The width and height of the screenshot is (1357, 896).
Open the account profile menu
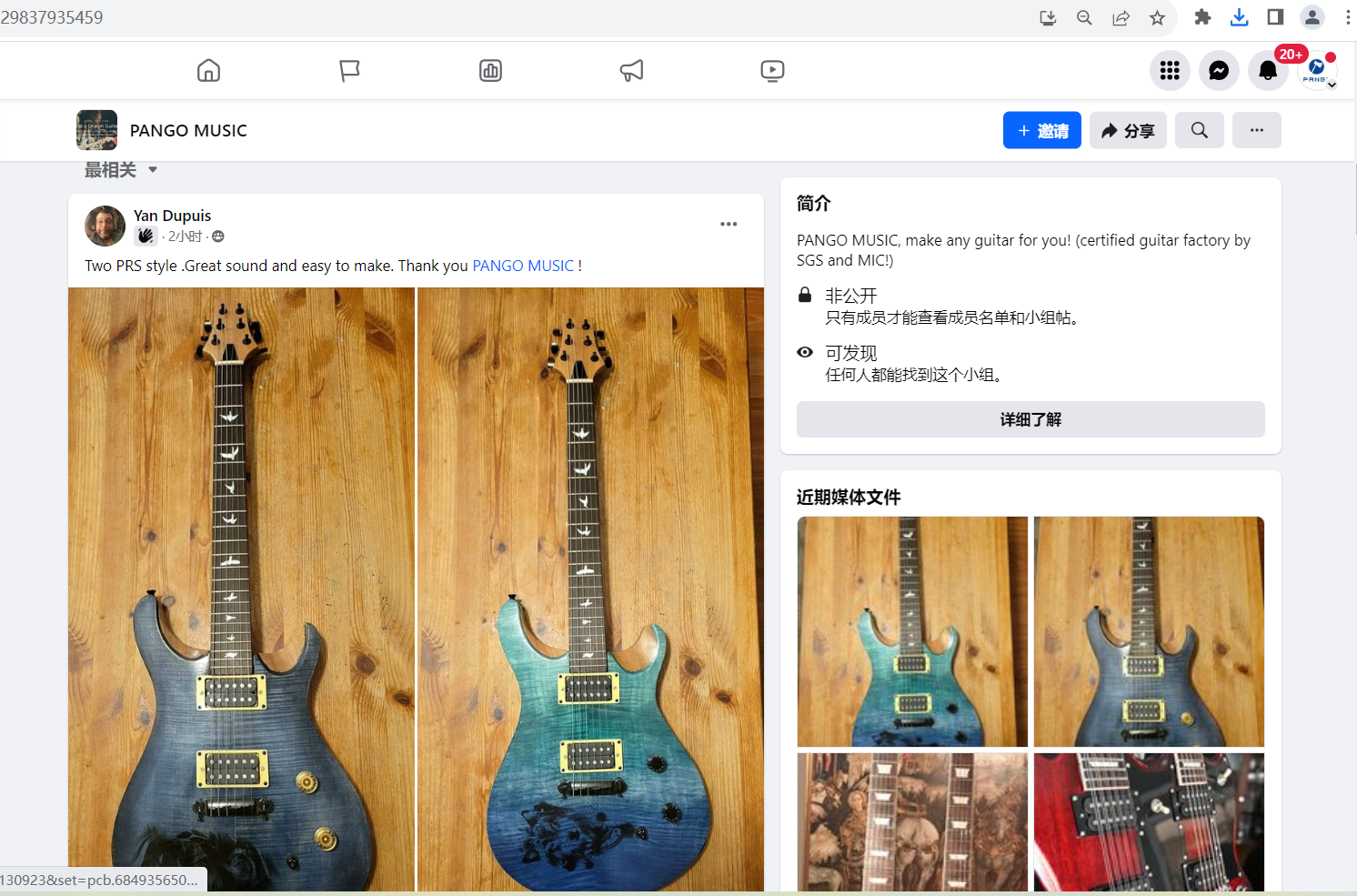click(x=1317, y=71)
